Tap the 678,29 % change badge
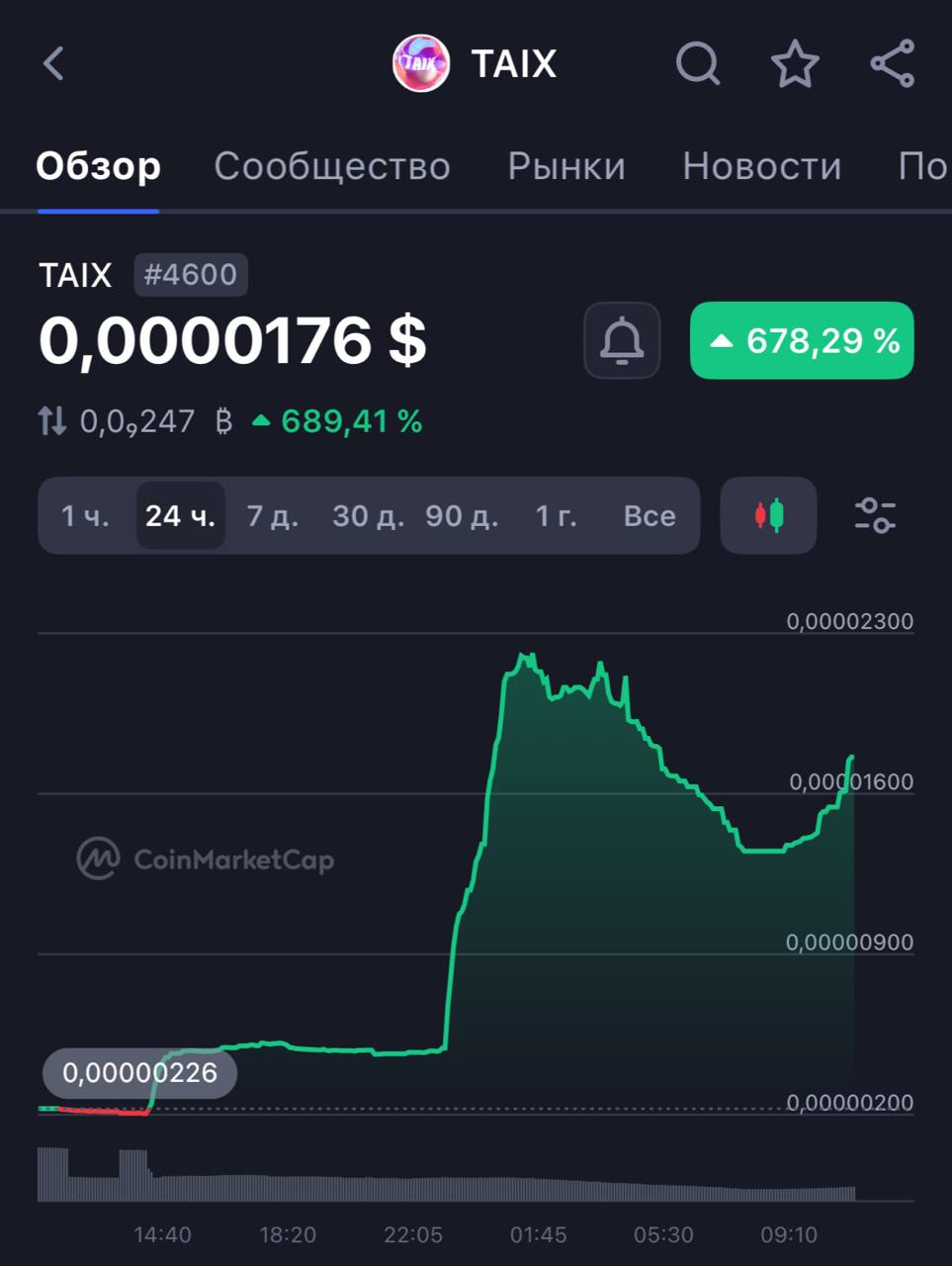The width and height of the screenshot is (952, 1266). click(802, 341)
